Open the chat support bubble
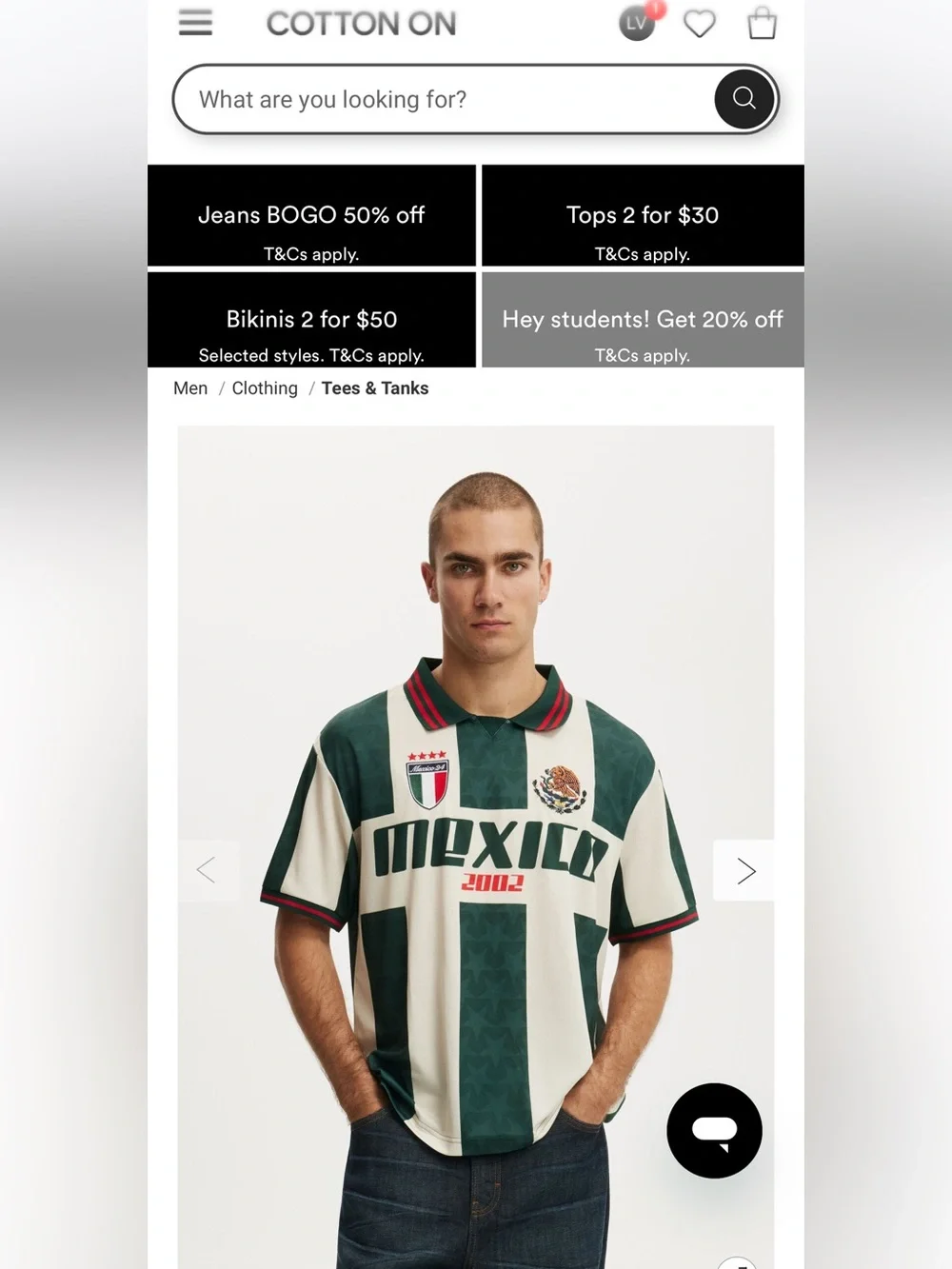Screen dimensions: 952x1269 click(714, 1131)
